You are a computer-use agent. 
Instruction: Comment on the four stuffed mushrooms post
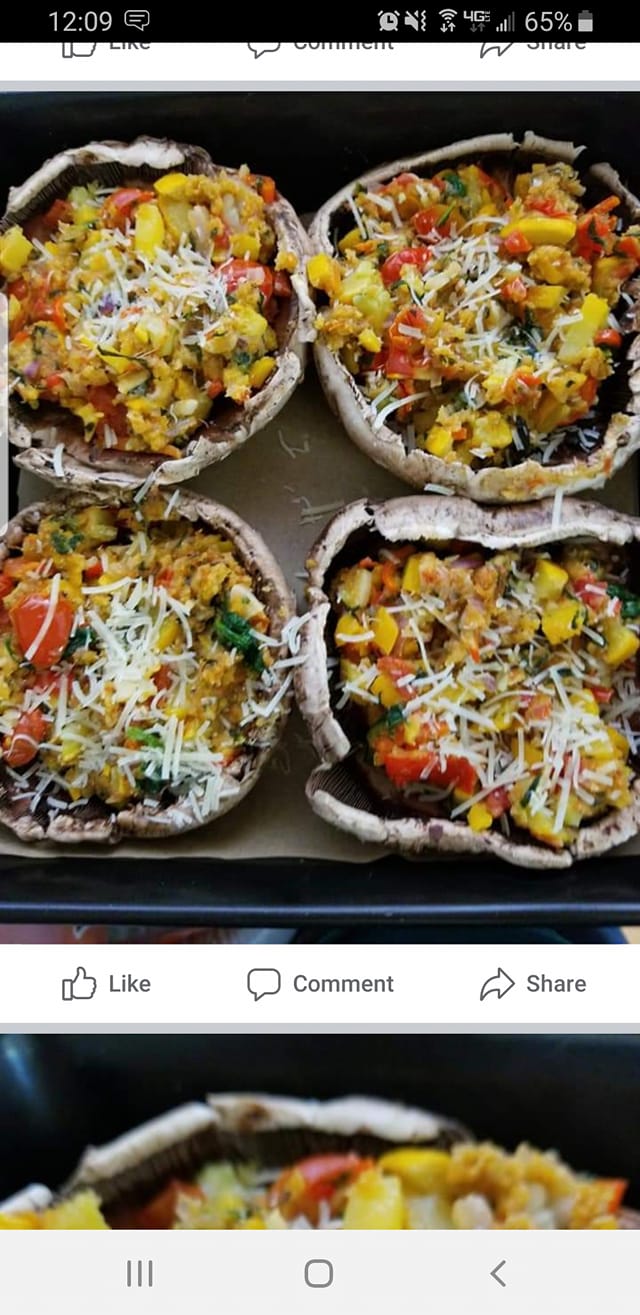point(320,984)
